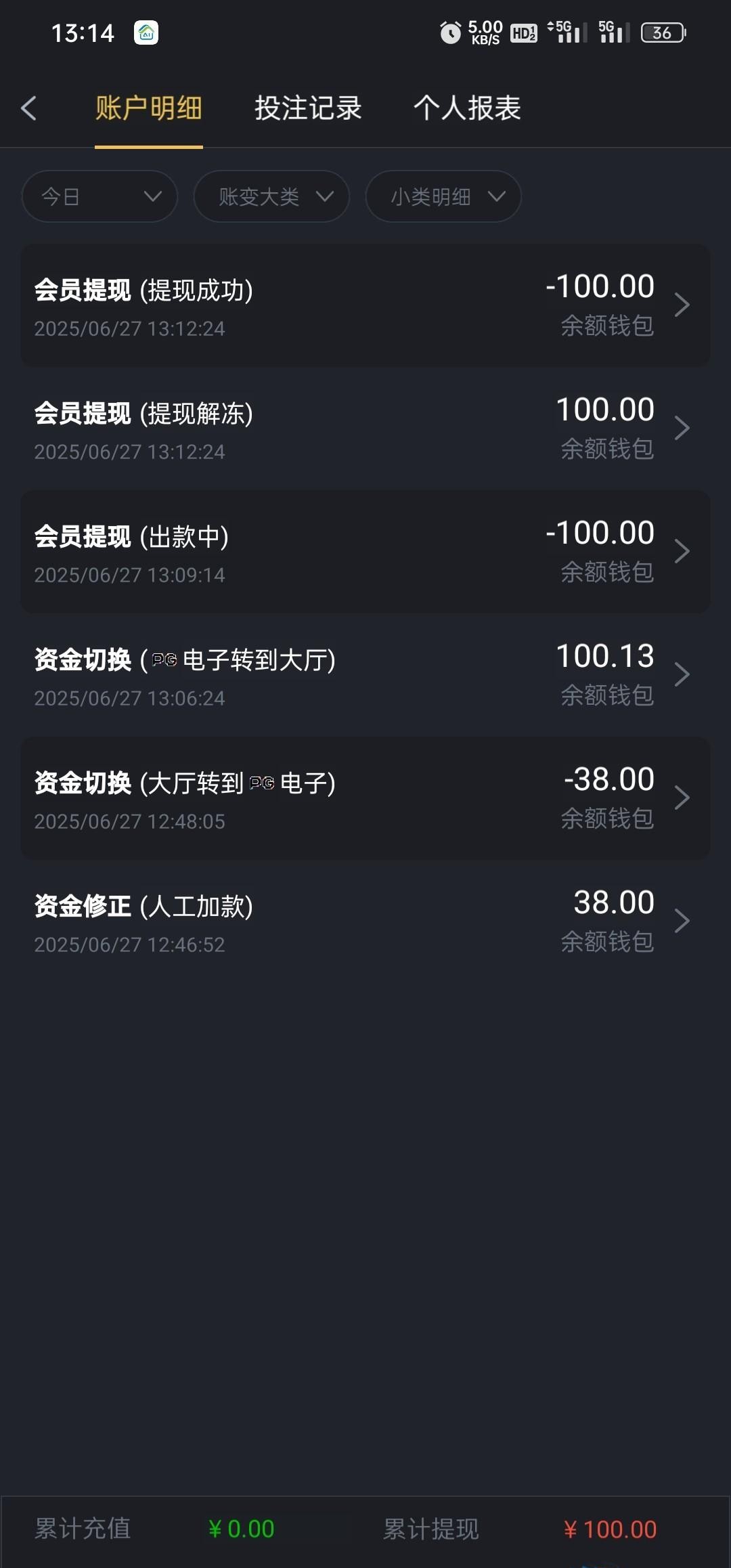
Task: View the 会员提现 (提现解冻) record
Action: click(x=365, y=429)
